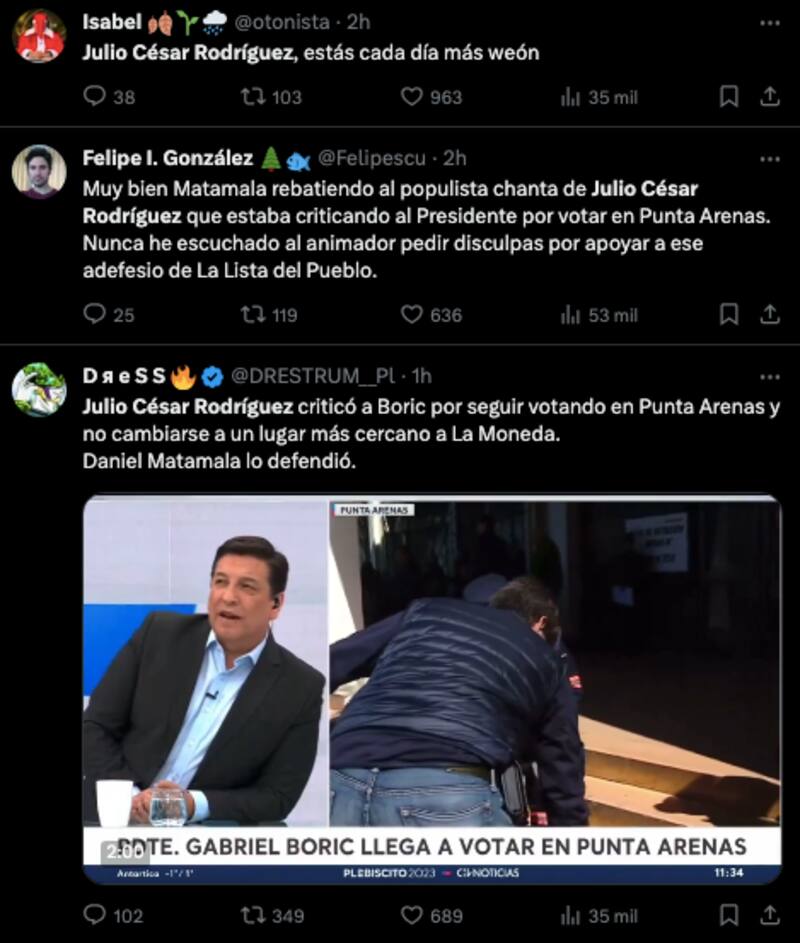The height and width of the screenshot is (943, 800).
Task: Like DReSS's tweet
Action: (x=412, y=914)
